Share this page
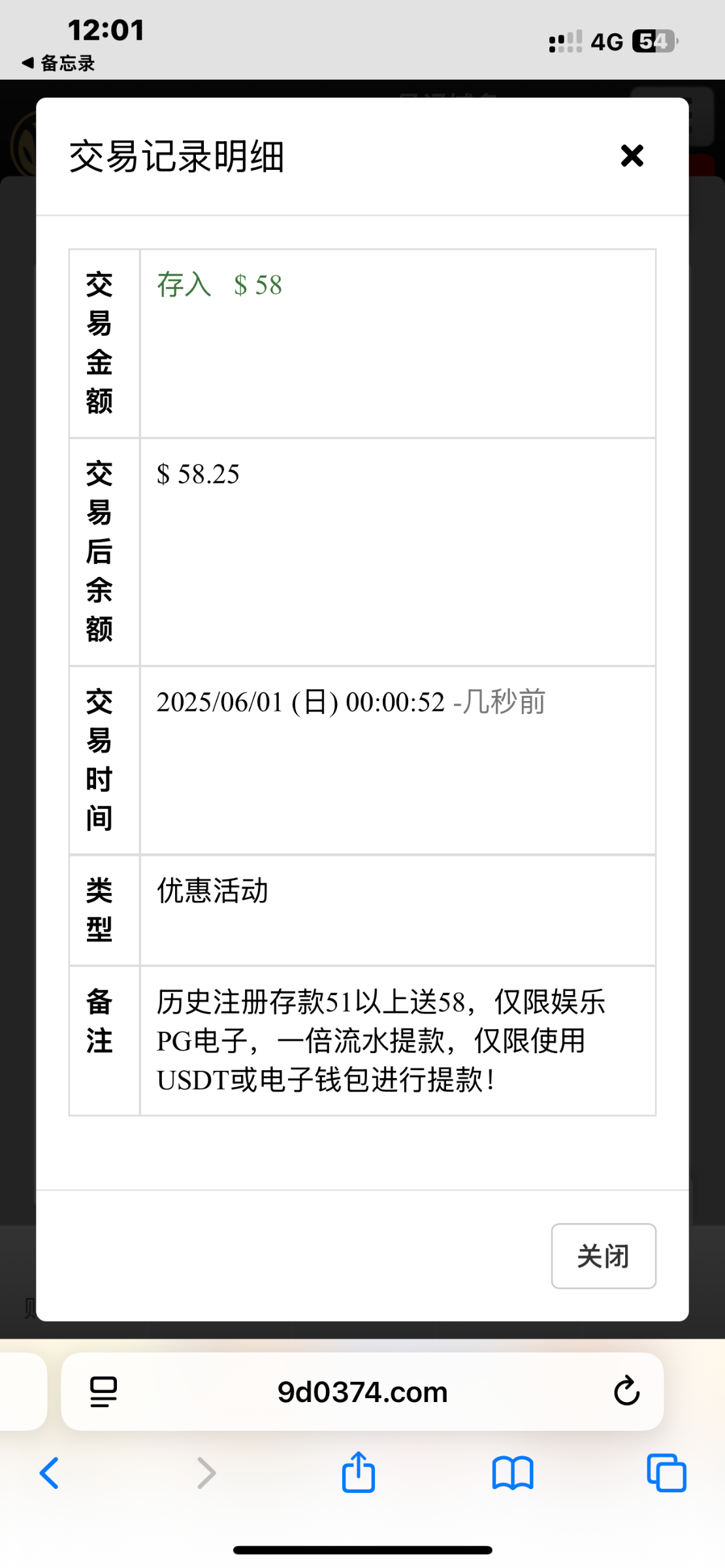725x1568 pixels. pyautogui.click(x=359, y=1472)
